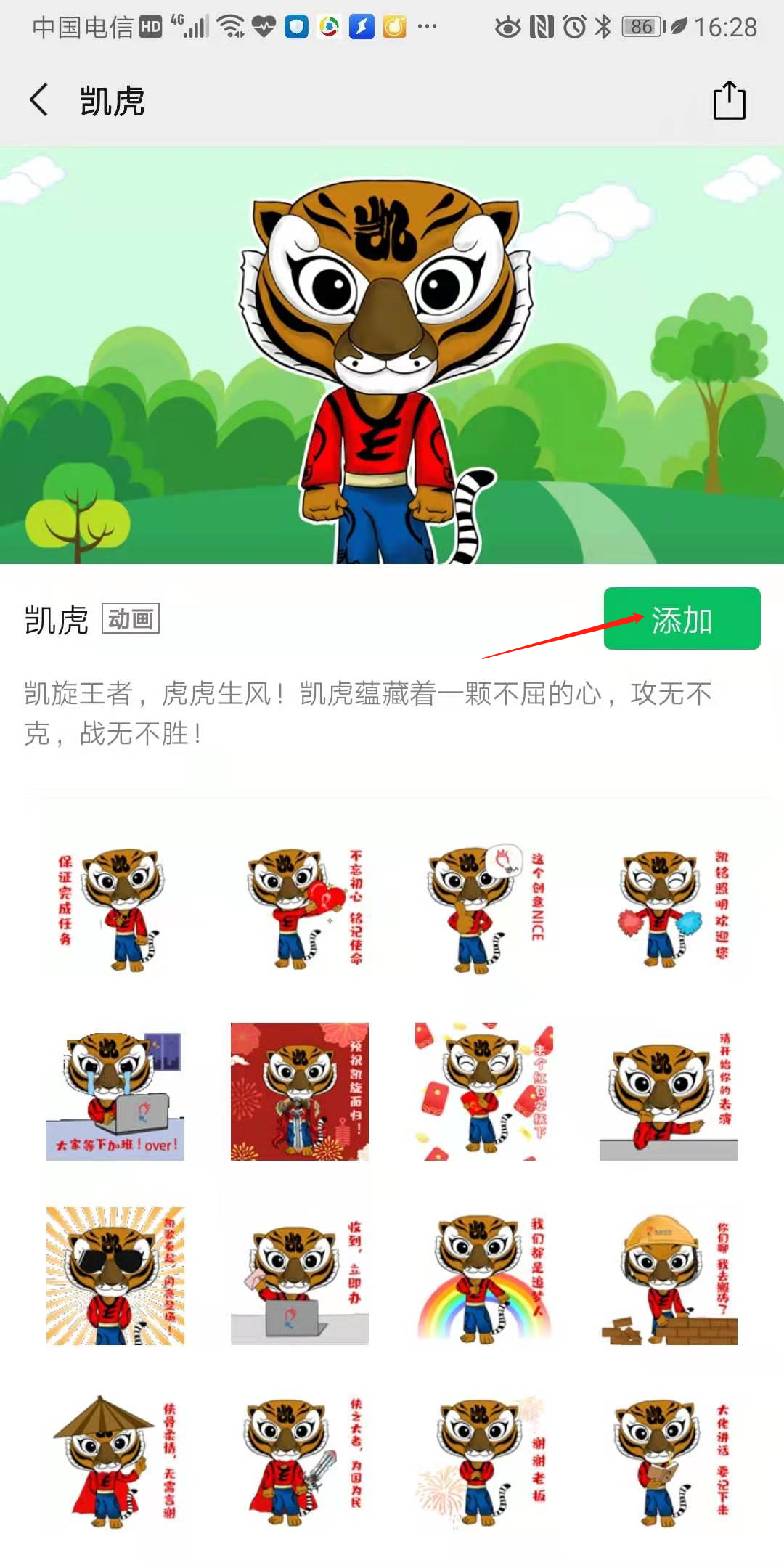Share the 凯虎 sticker pack
784x1568 pixels.
pos(729,100)
